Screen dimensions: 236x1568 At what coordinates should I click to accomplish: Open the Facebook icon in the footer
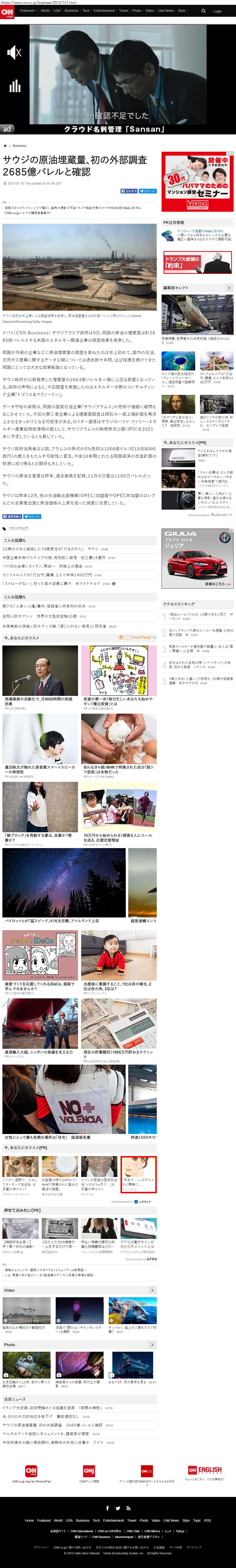pyautogui.click(x=108, y=1508)
